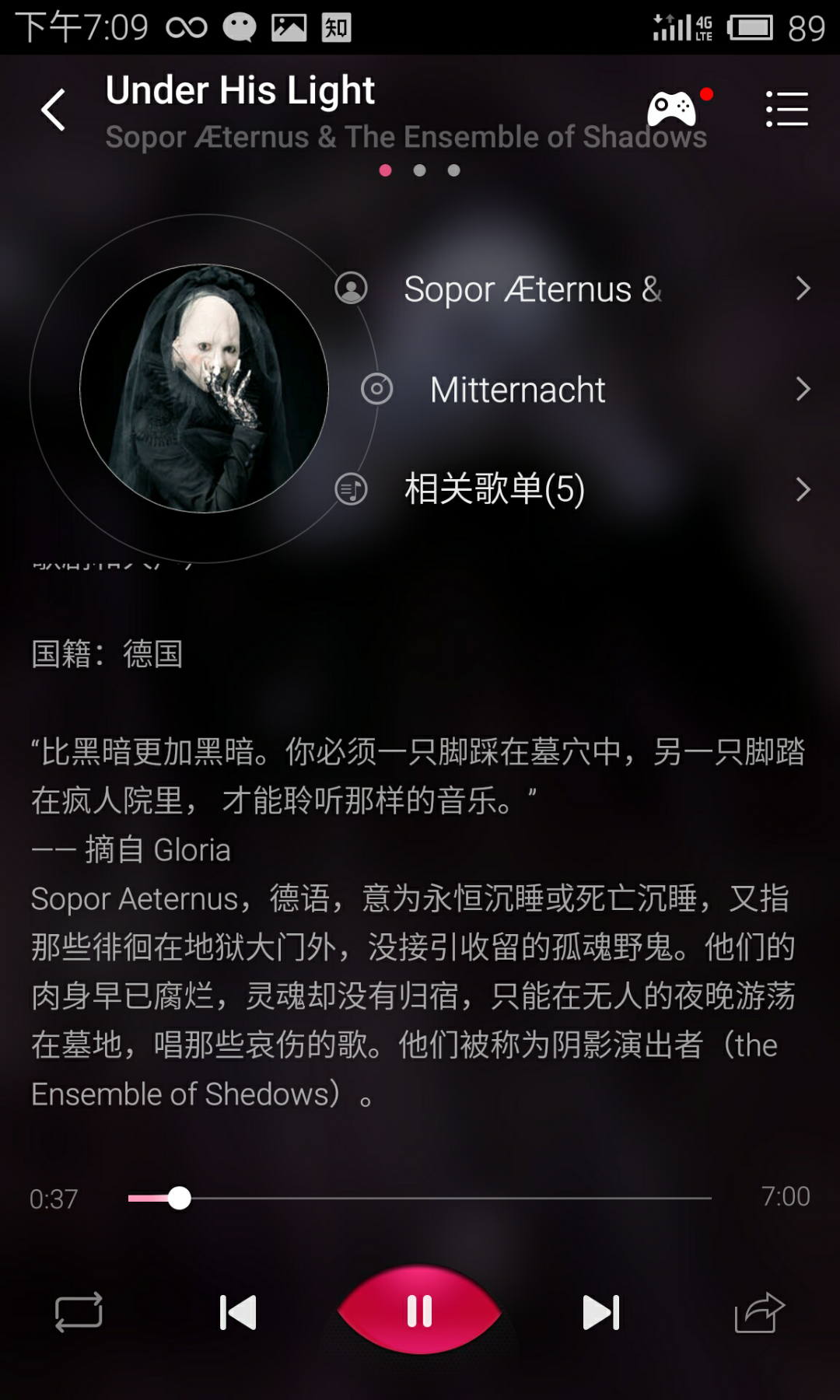Skip to the next track
The height and width of the screenshot is (1400, 840).
pos(599,1311)
